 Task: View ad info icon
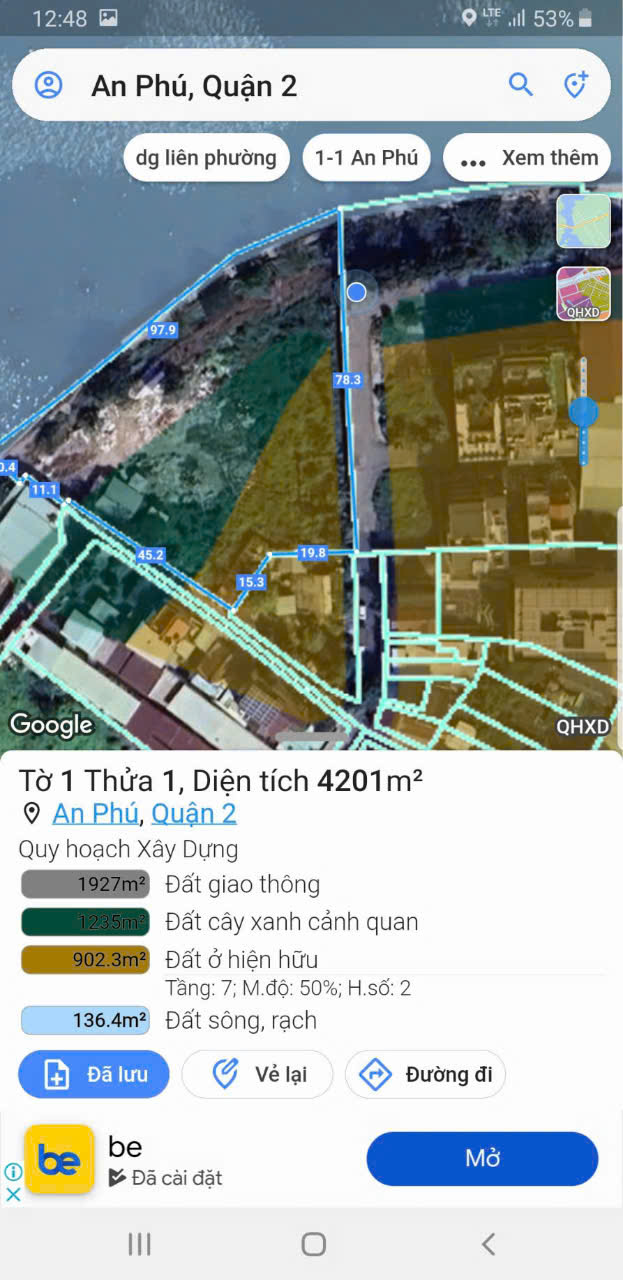pos(13,1171)
